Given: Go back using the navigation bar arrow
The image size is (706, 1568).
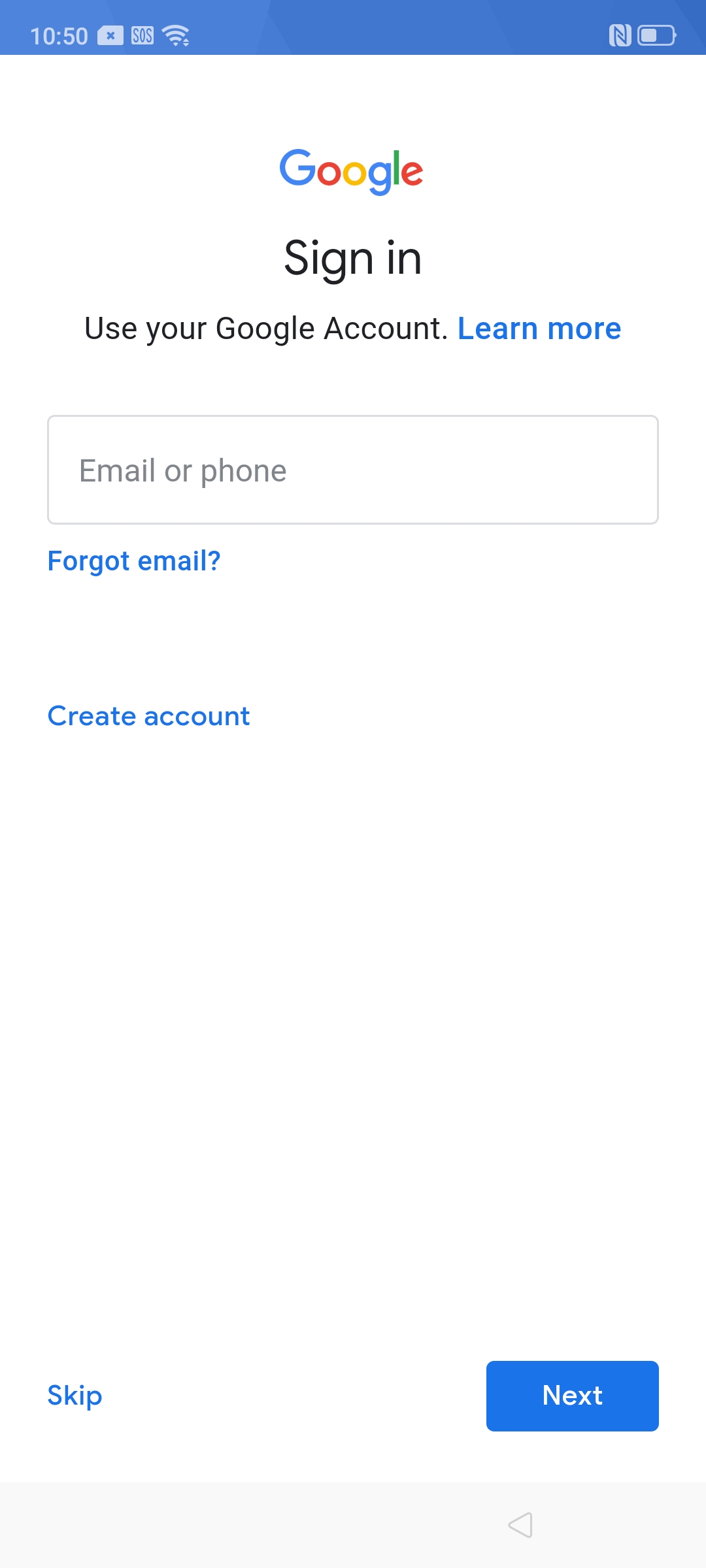Looking at the screenshot, I should tap(521, 1525).
